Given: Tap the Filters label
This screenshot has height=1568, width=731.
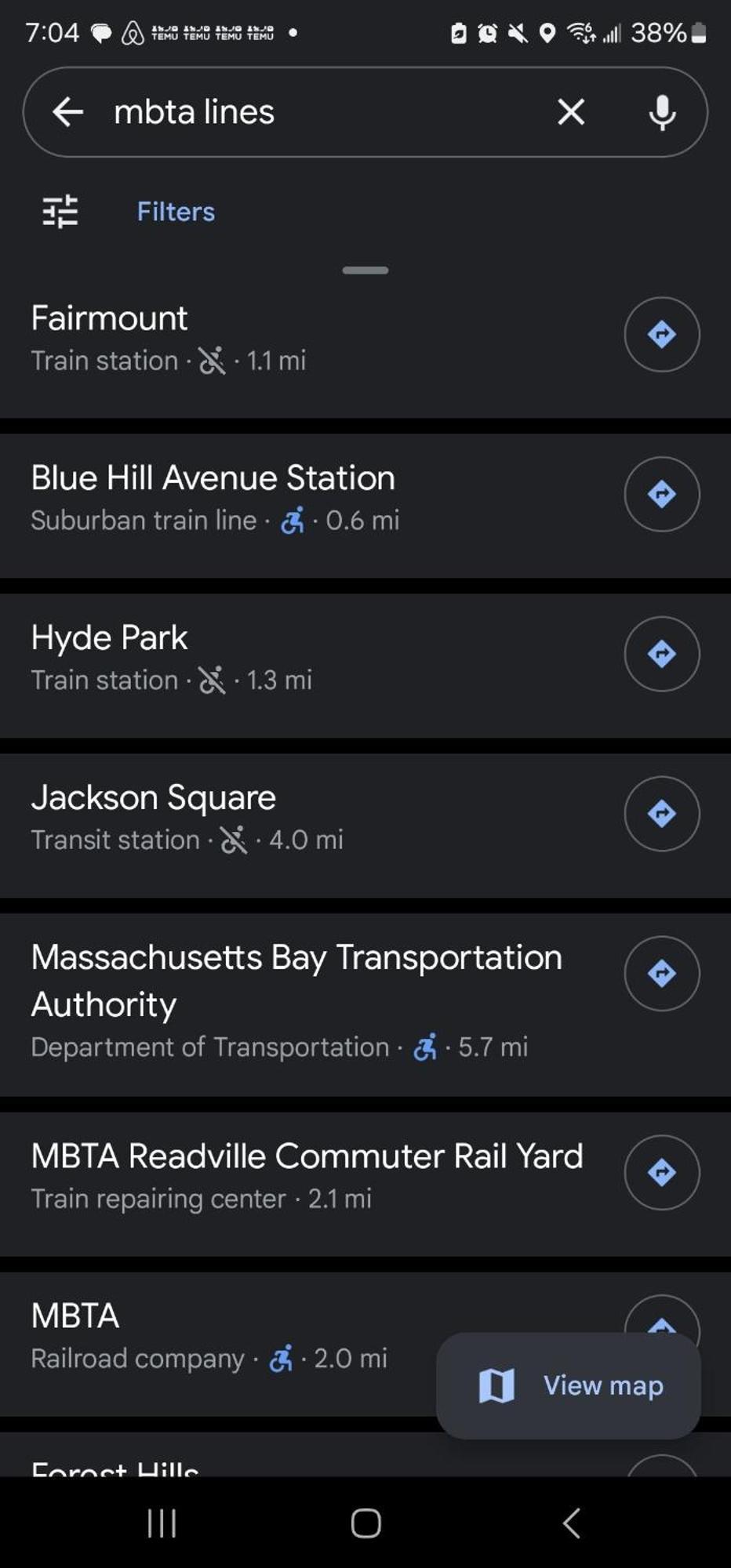Looking at the screenshot, I should coord(174,210).
